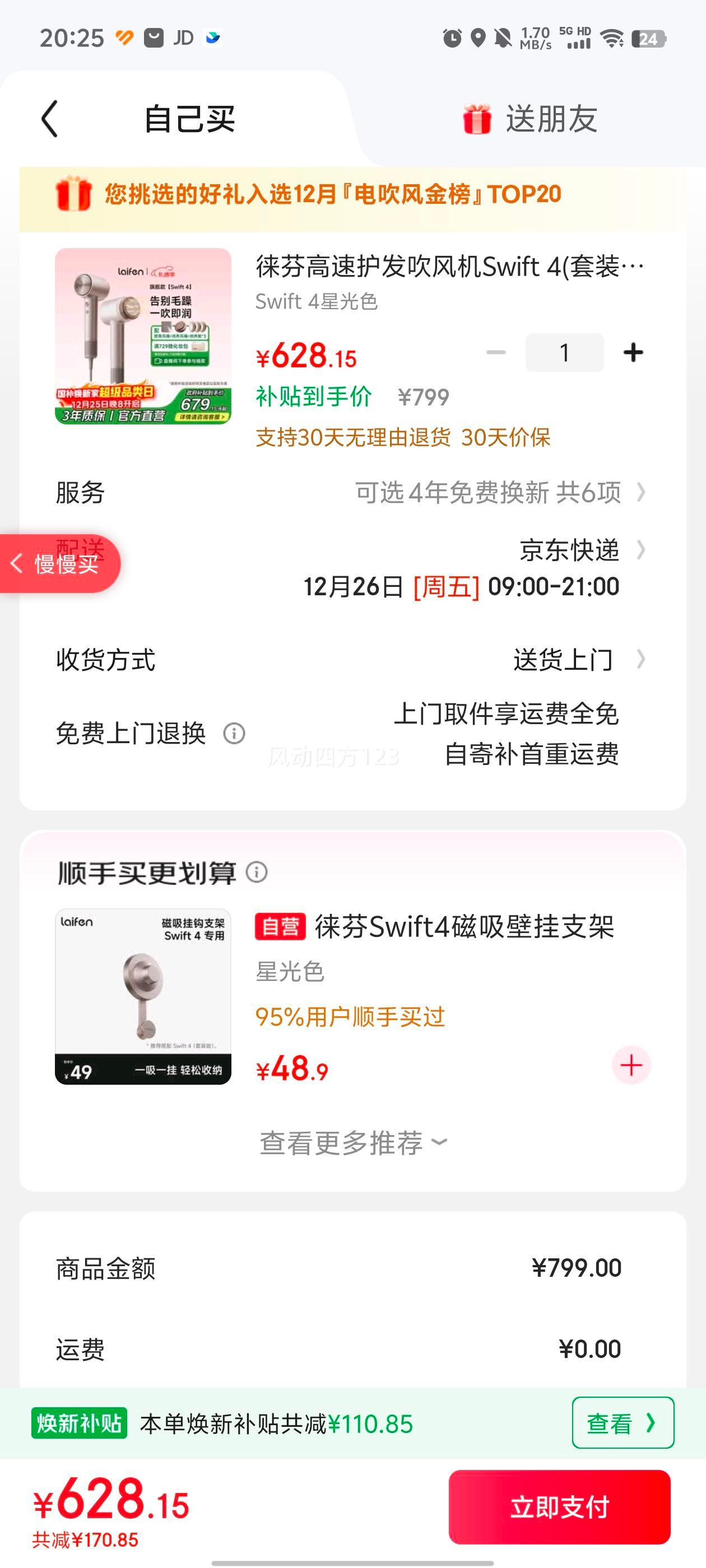This screenshot has height=1568, width=706.
Task: Tap 查看 next to 焕新补贴
Action: pos(621,1424)
